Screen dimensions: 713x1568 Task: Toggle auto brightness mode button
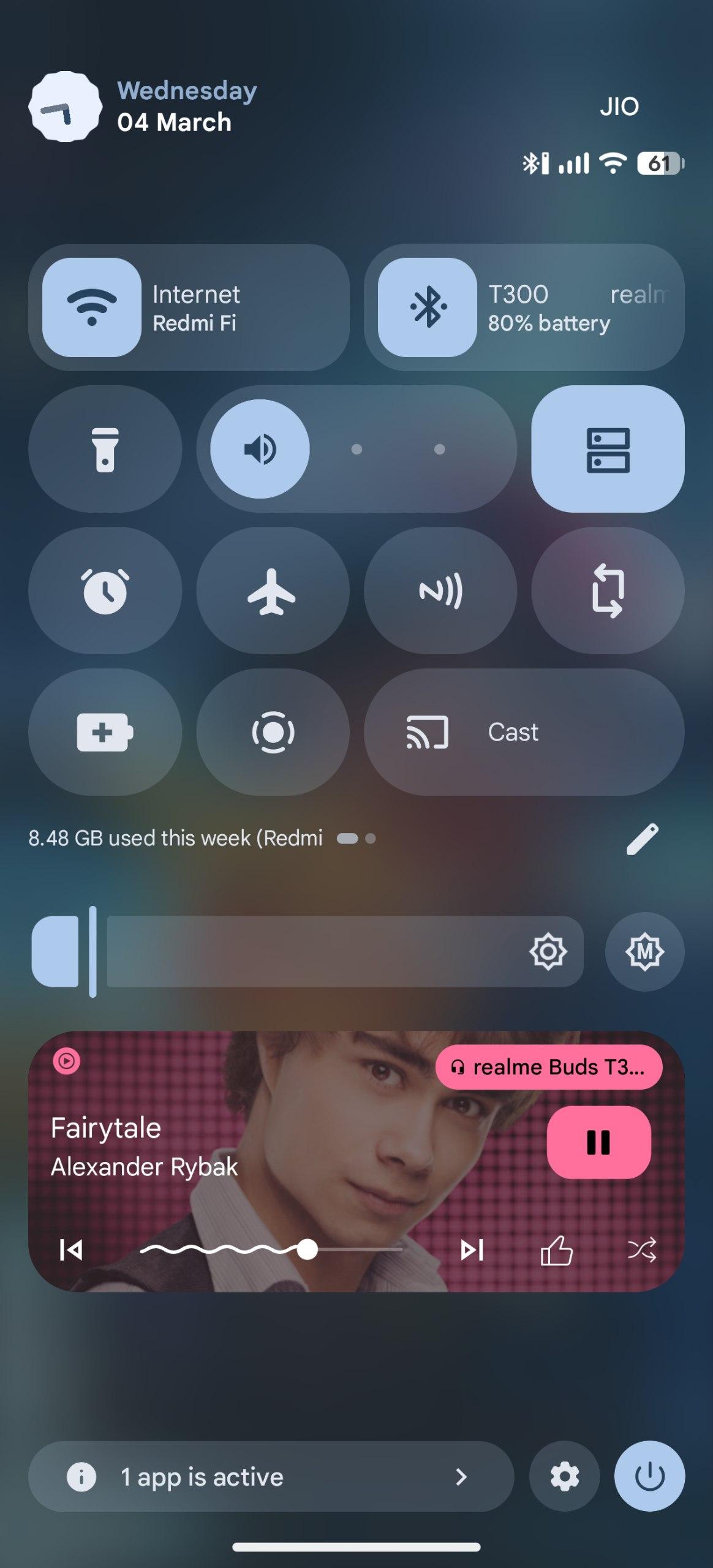click(644, 951)
